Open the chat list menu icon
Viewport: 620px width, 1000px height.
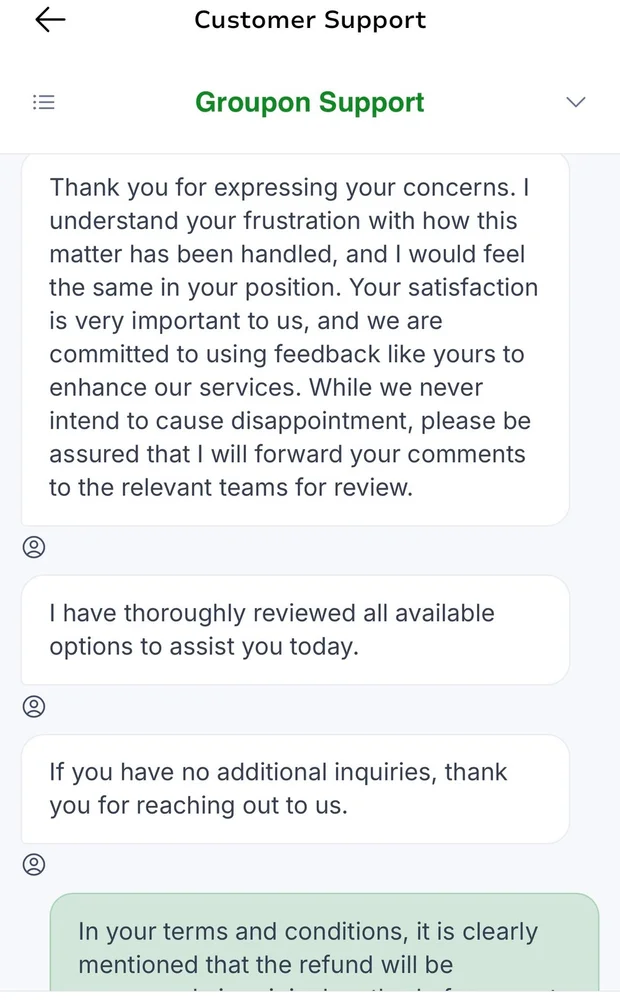coord(44,102)
